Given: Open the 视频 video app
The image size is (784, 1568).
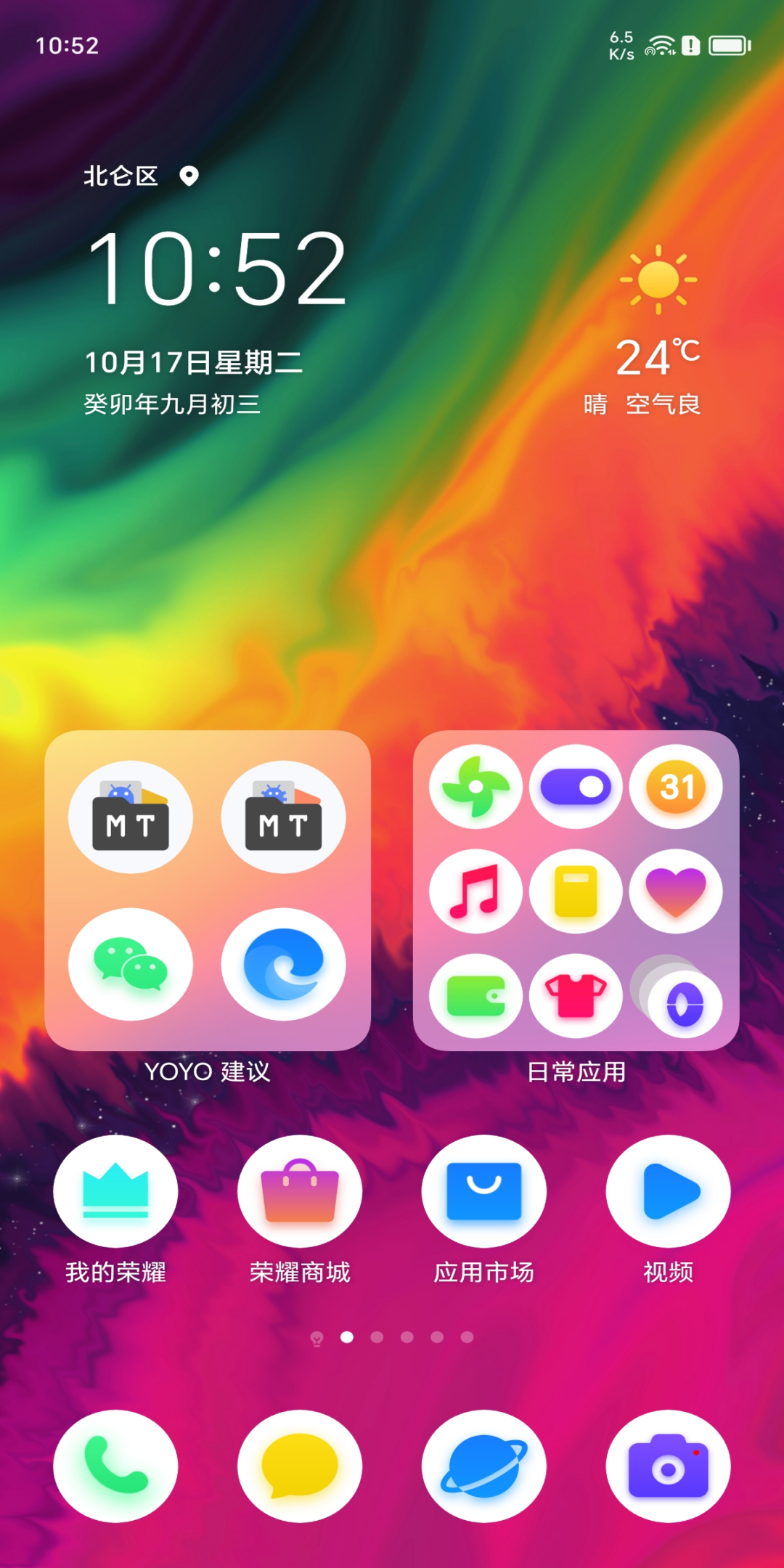Looking at the screenshot, I should pos(668,1191).
